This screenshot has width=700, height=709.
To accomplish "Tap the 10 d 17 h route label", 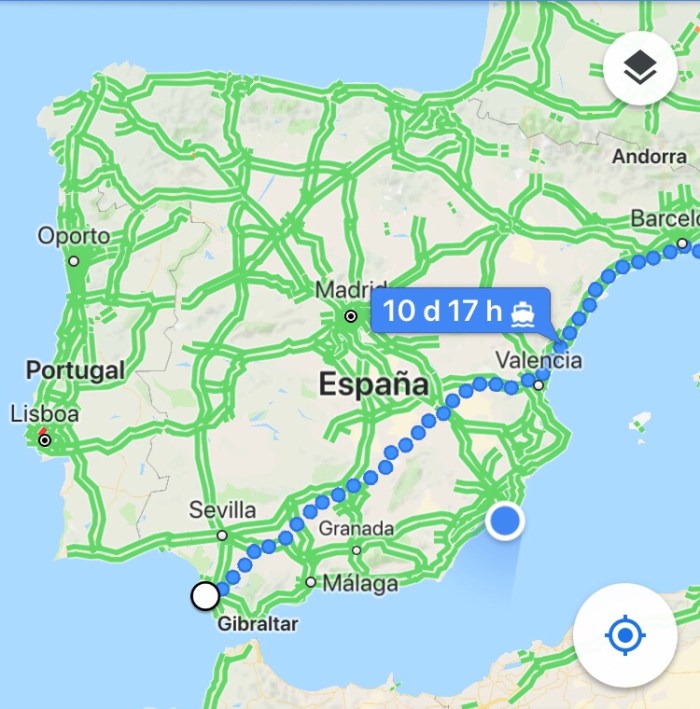I will [459, 310].
